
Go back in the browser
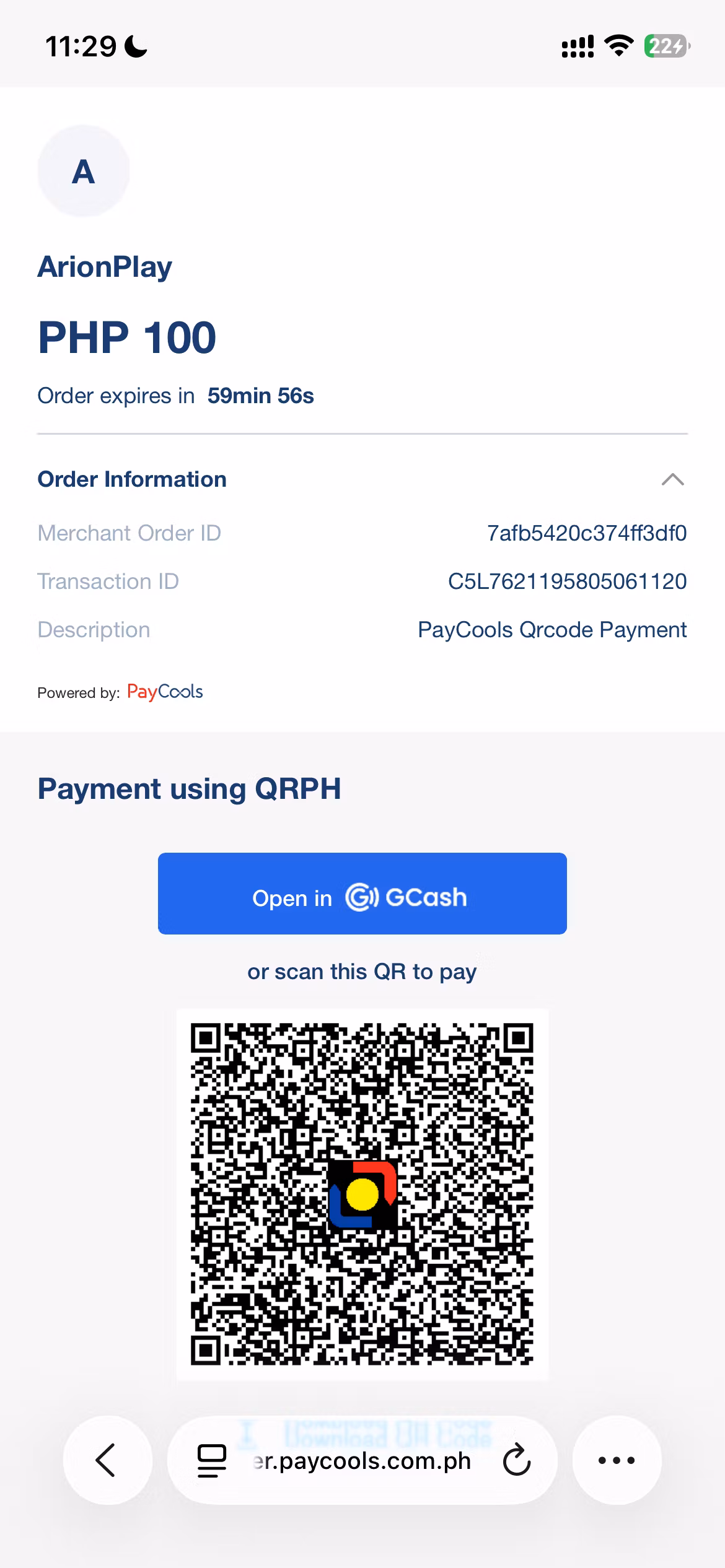point(107,1460)
